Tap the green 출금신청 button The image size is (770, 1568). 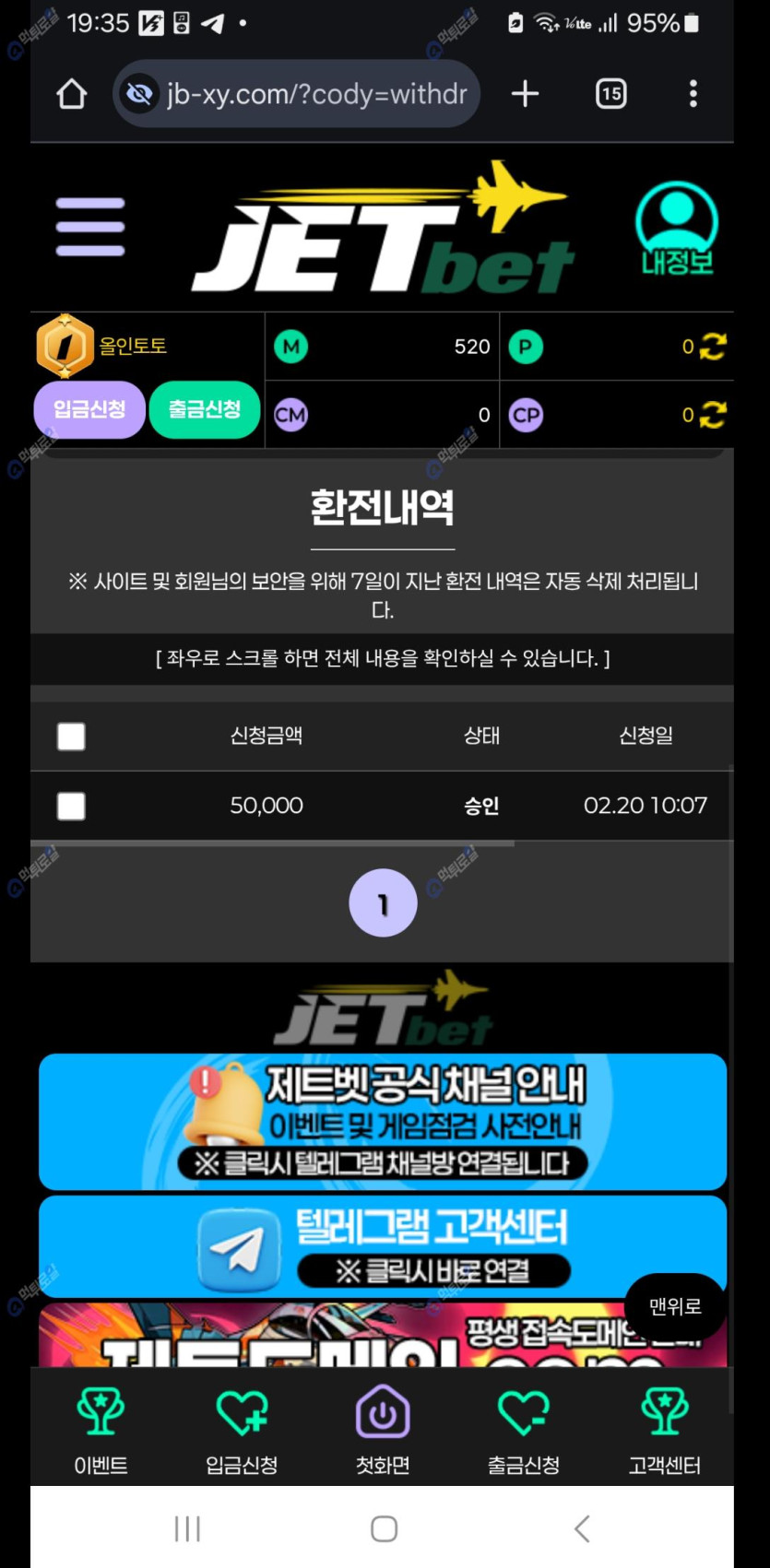tap(205, 409)
